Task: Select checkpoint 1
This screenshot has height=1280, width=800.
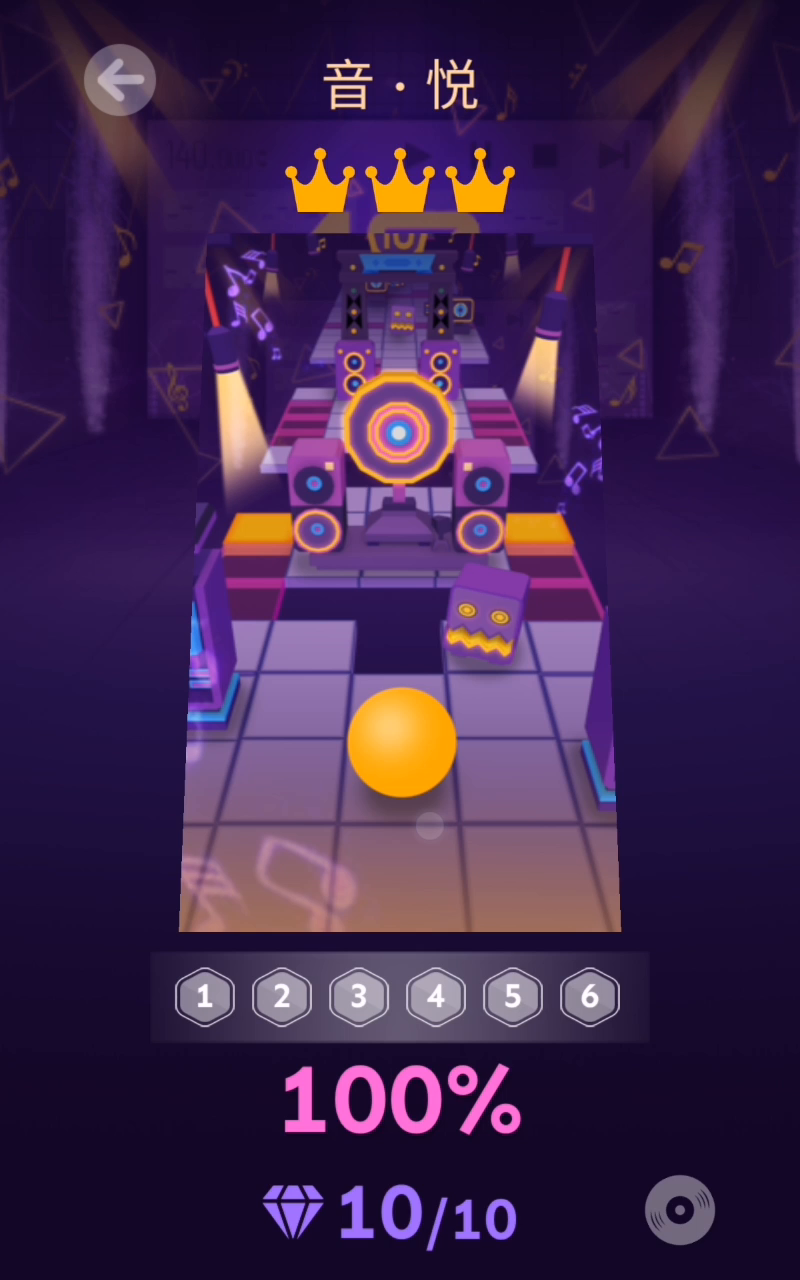Action: (x=205, y=997)
